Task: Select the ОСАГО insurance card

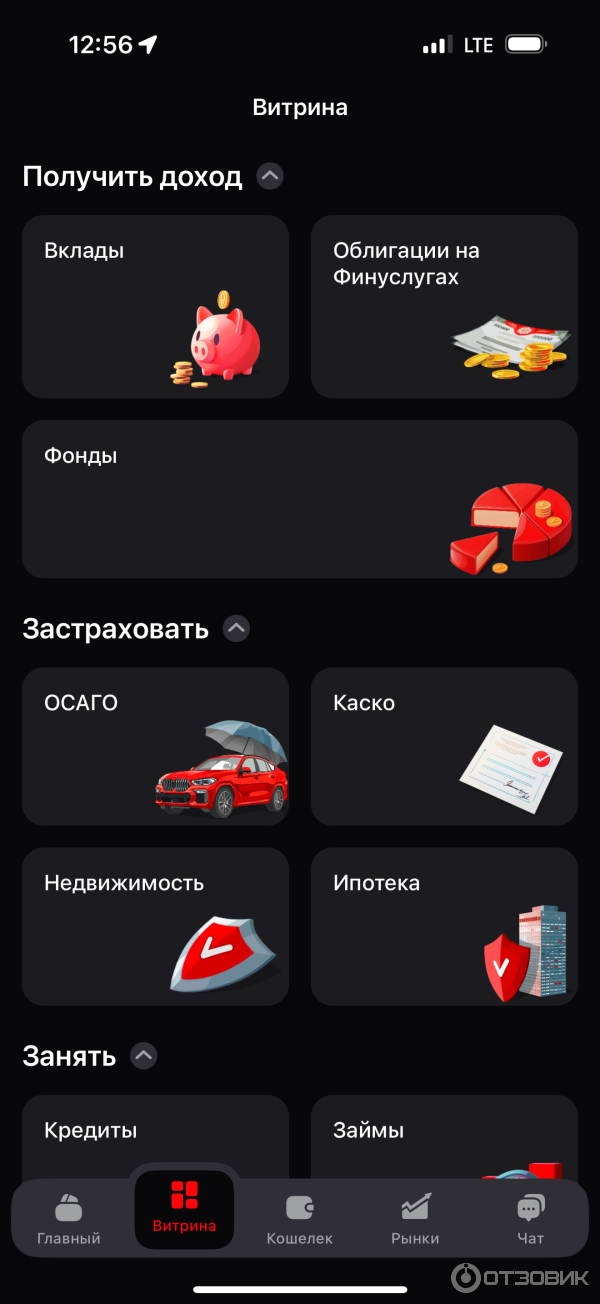Action: pos(155,746)
